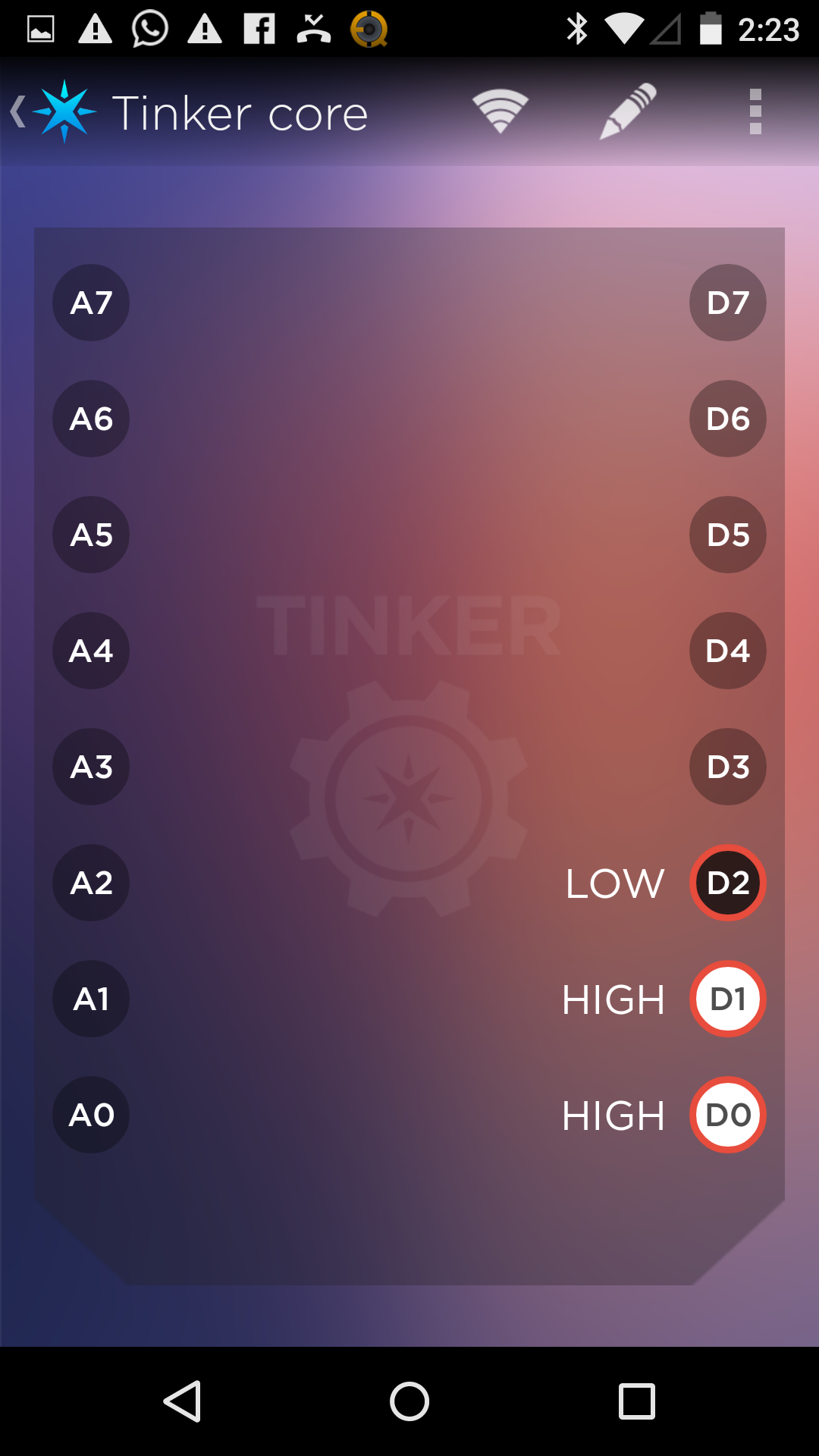Select digital pin D7
The image size is (819, 1456).
pyautogui.click(x=727, y=303)
